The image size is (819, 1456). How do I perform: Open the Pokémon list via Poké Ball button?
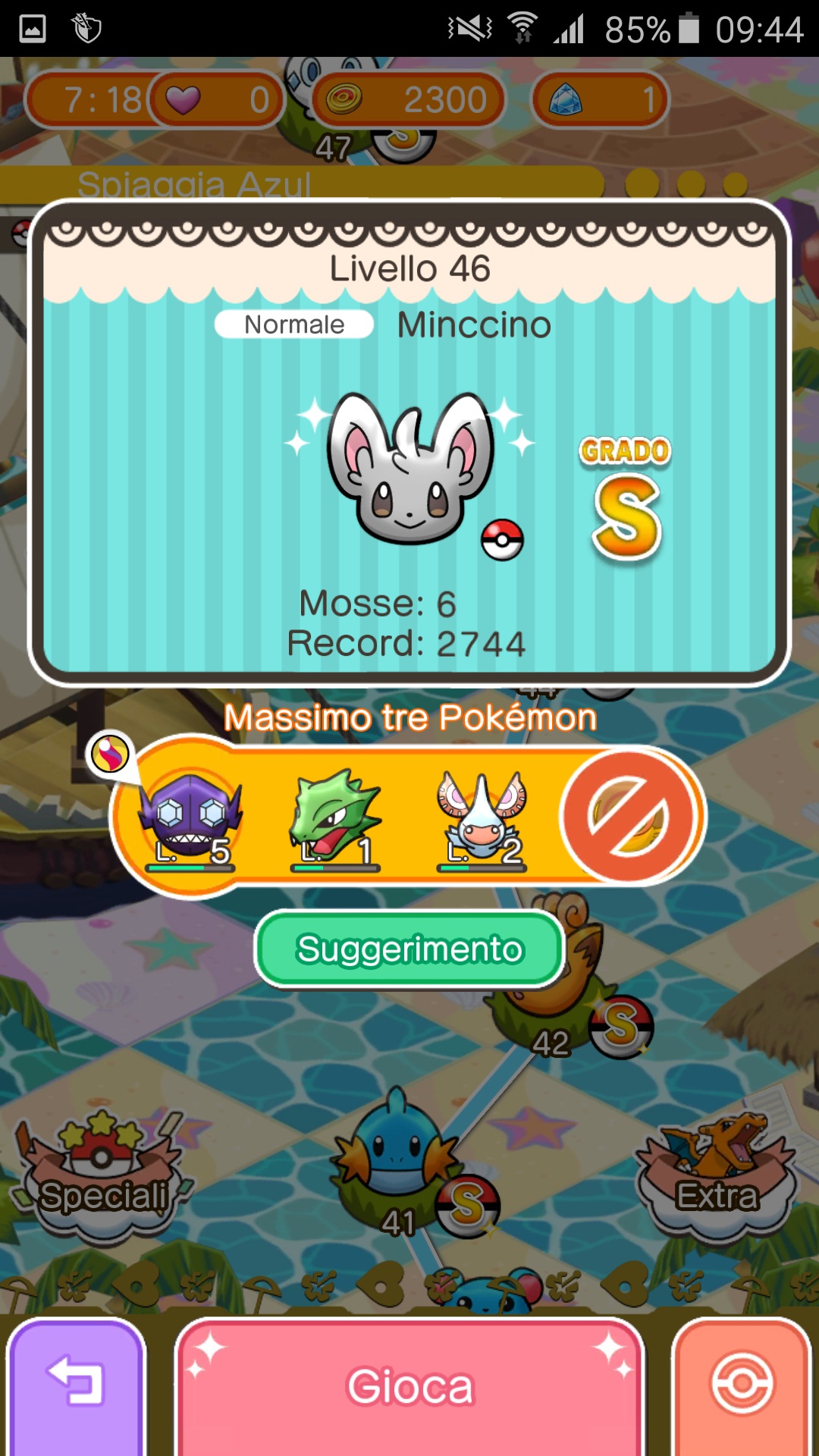point(742,1386)
